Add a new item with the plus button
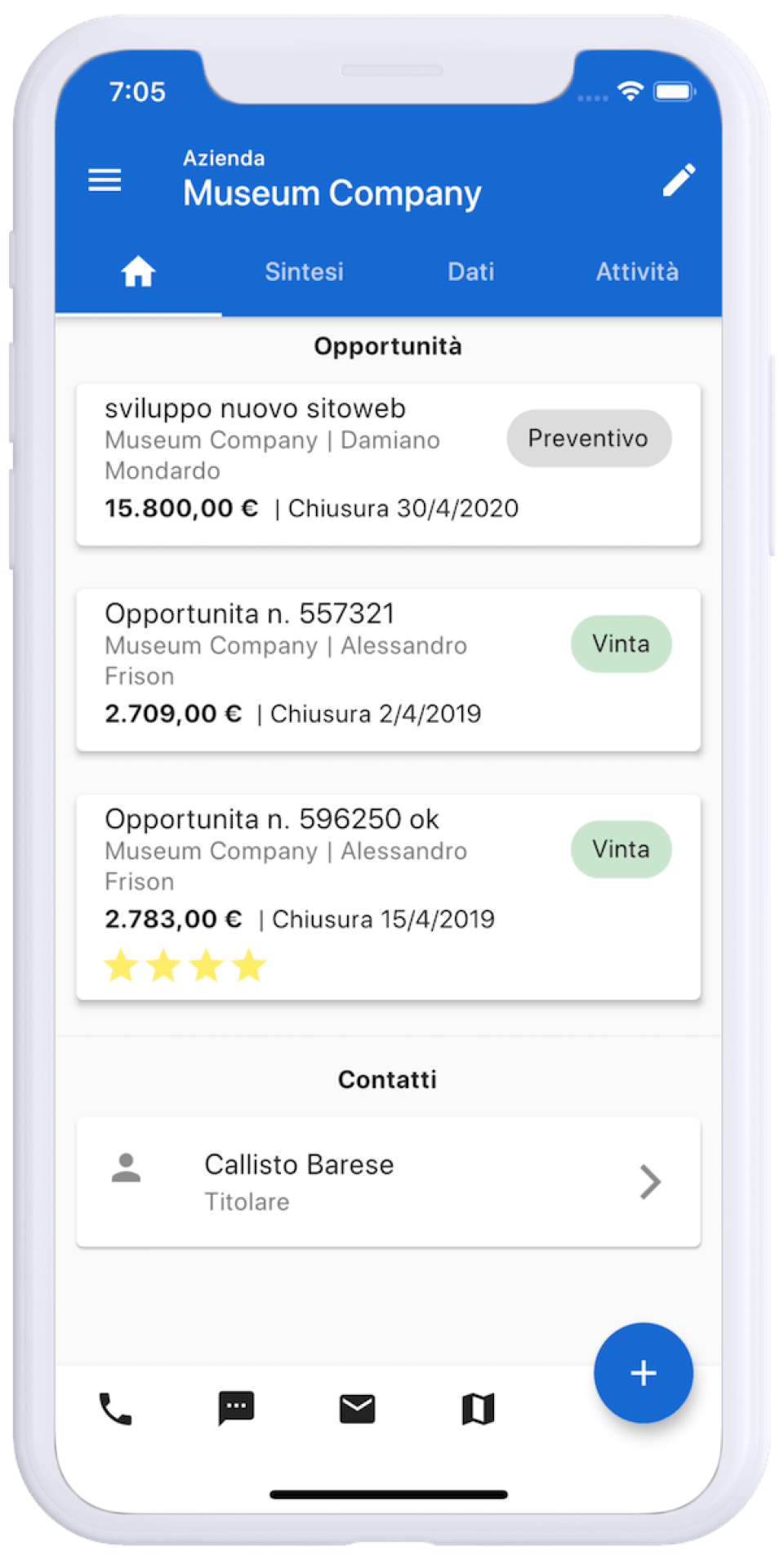784x1560 pixels. 644,1373
